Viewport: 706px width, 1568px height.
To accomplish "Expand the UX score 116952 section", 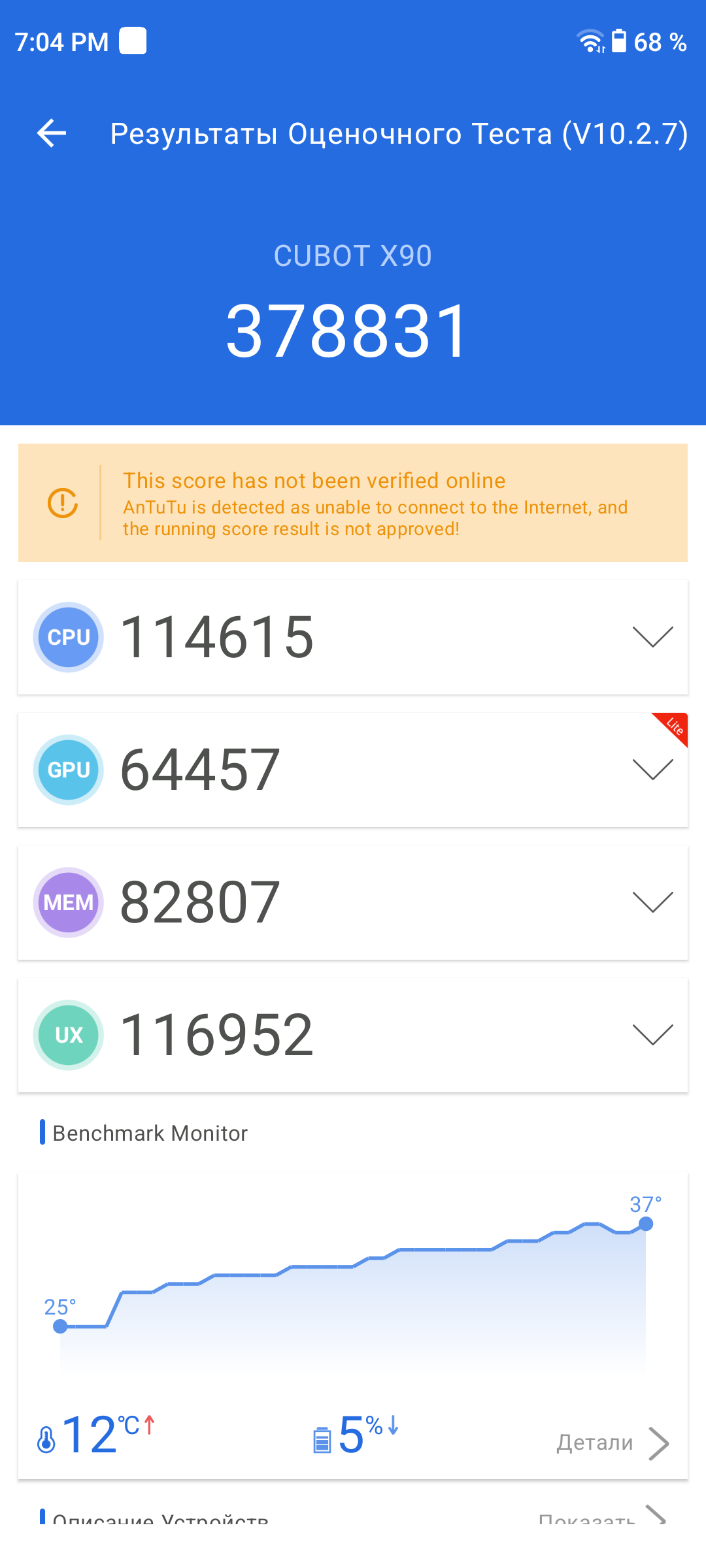I will [652, 1035].
